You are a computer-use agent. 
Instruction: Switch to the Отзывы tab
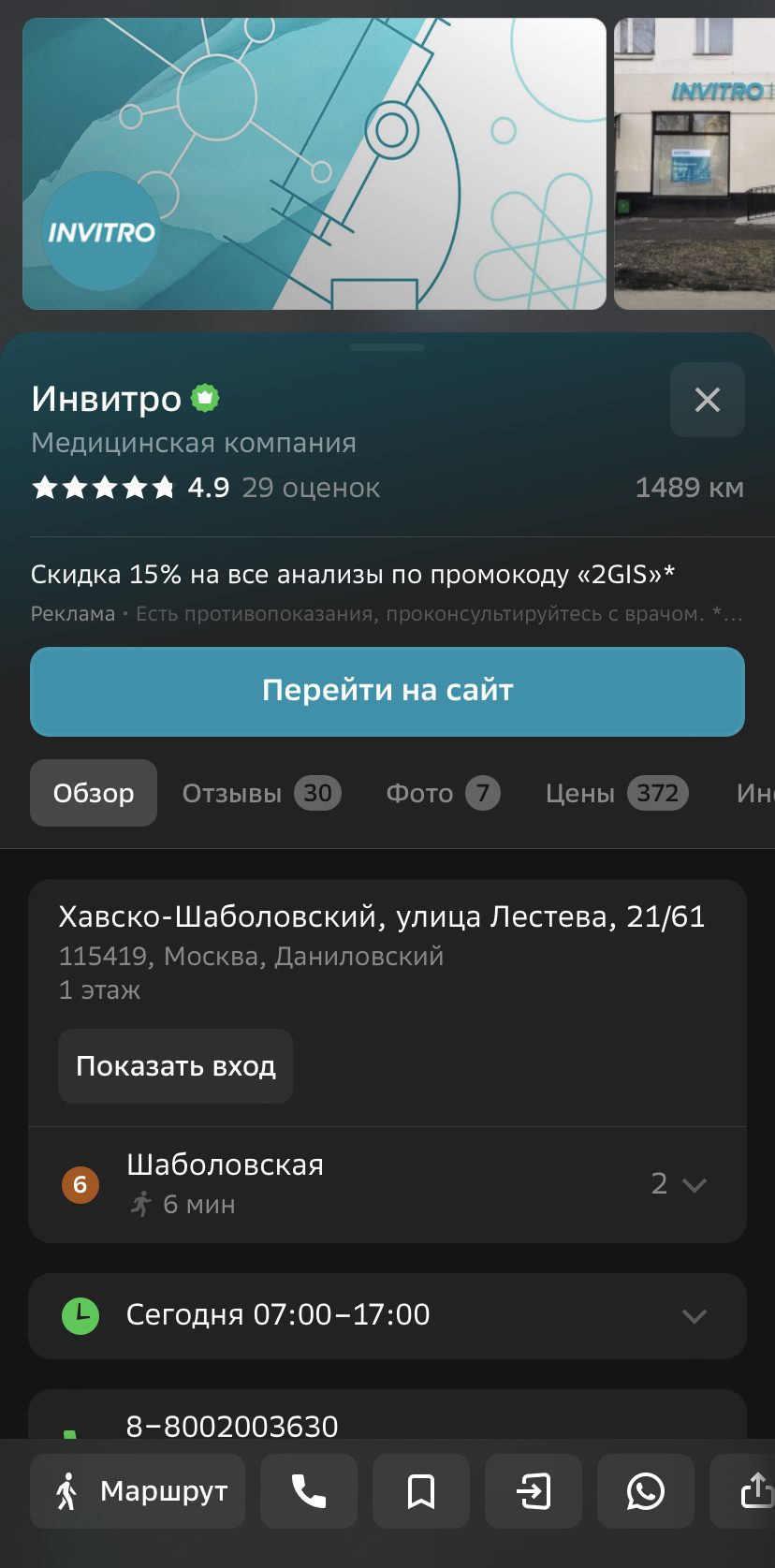(x=261, y=793)
